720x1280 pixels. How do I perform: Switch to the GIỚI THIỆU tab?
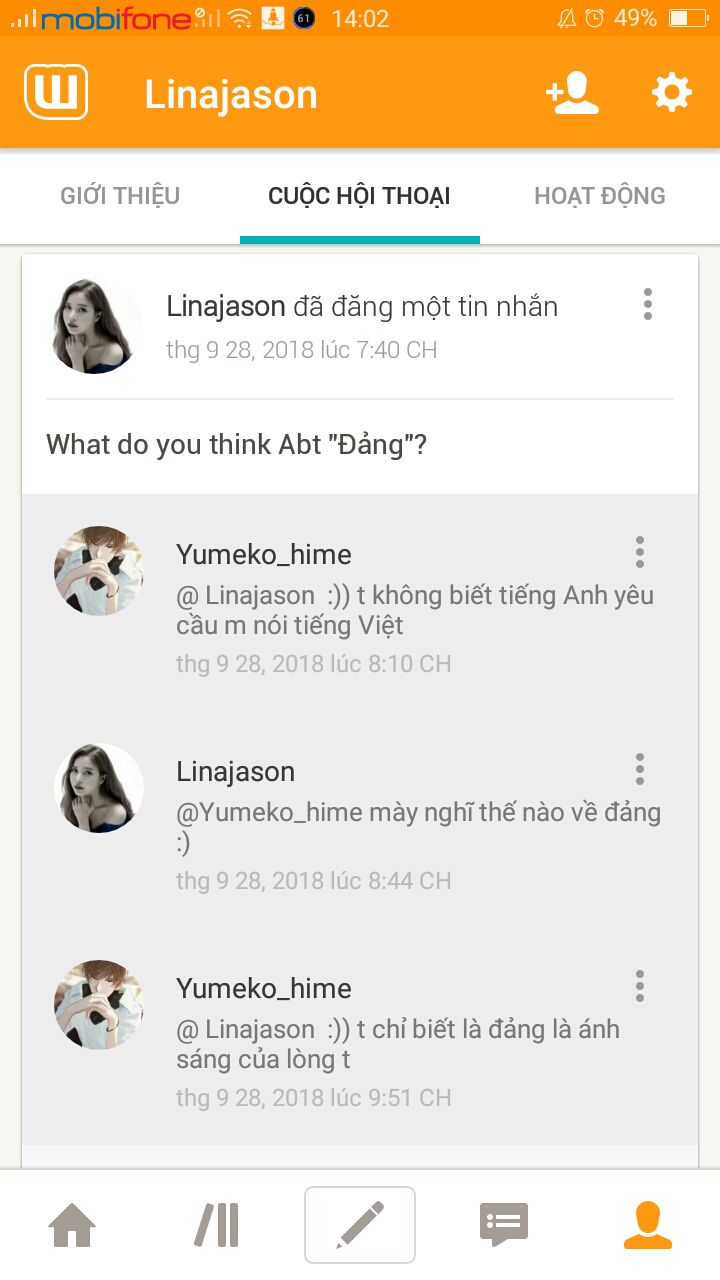120,196
